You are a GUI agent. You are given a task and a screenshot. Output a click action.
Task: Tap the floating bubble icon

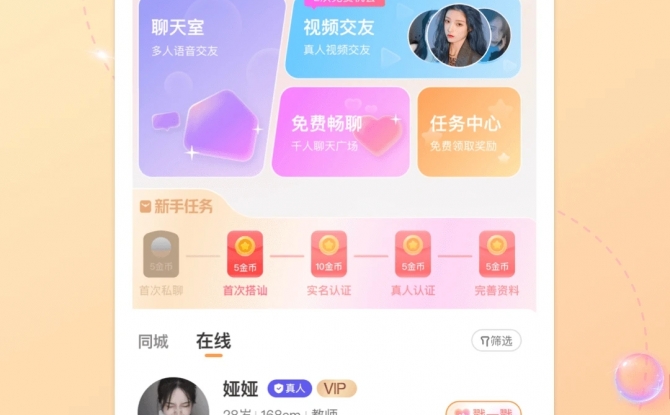[x=638, y=378]
